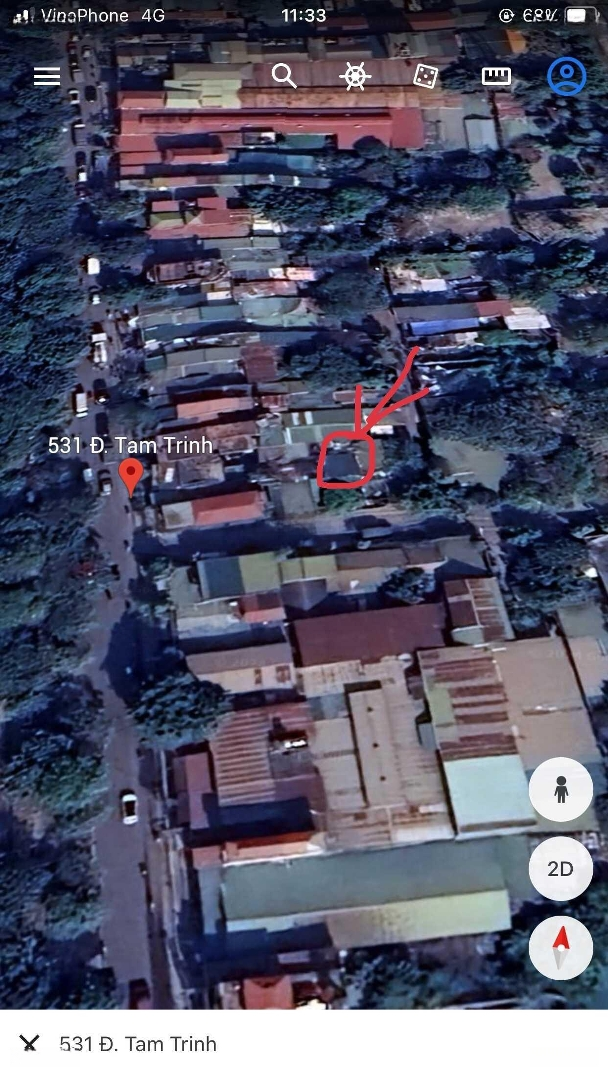Tap the I'm Feeling Lucky dice
The width and height of the screenshot is (608, 1080).
pos(425,77)
